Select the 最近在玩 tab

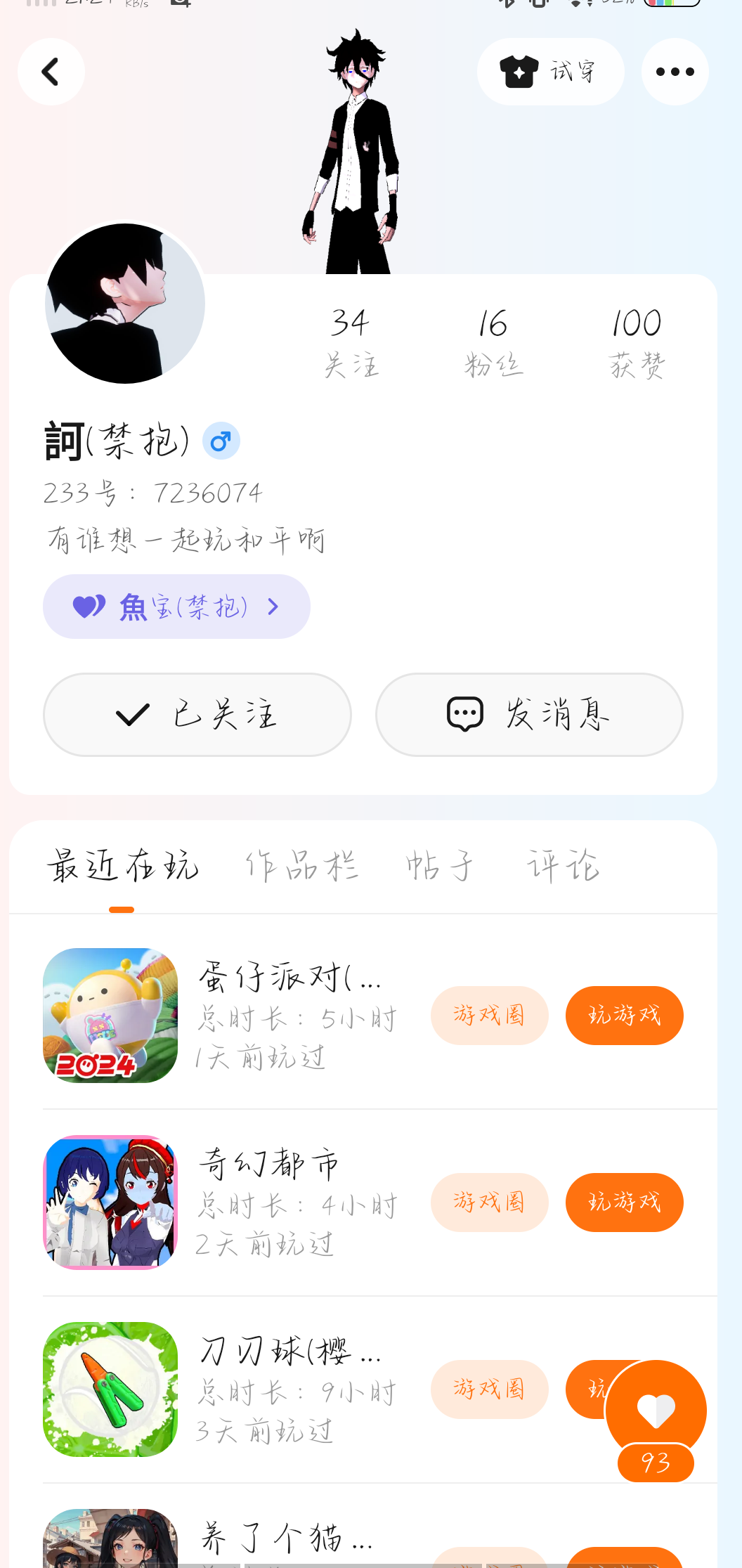(123, 866)
